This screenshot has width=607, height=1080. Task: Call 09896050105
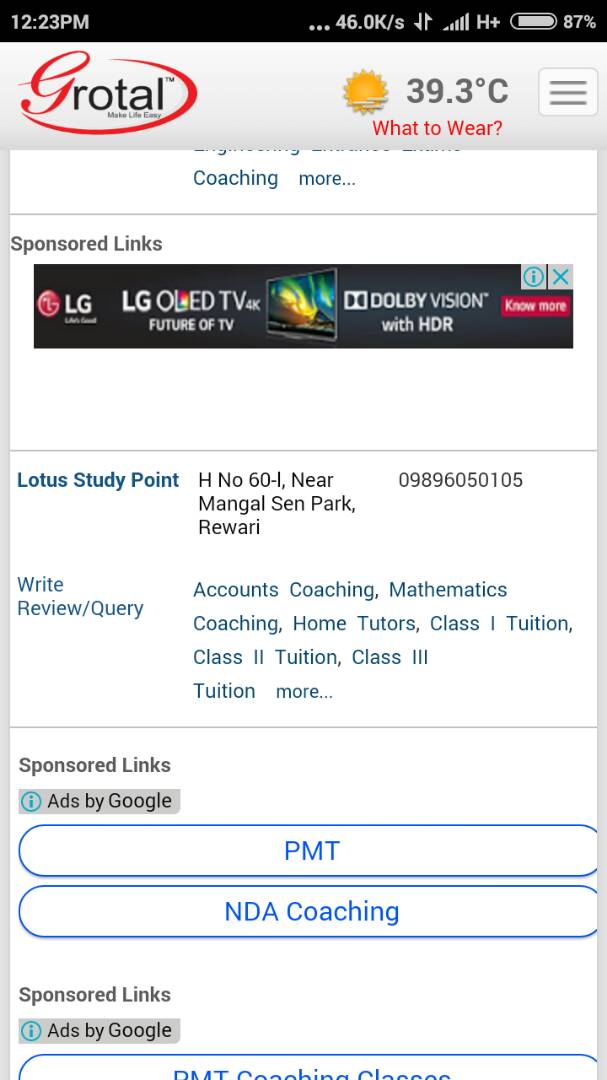coord(460,480)
